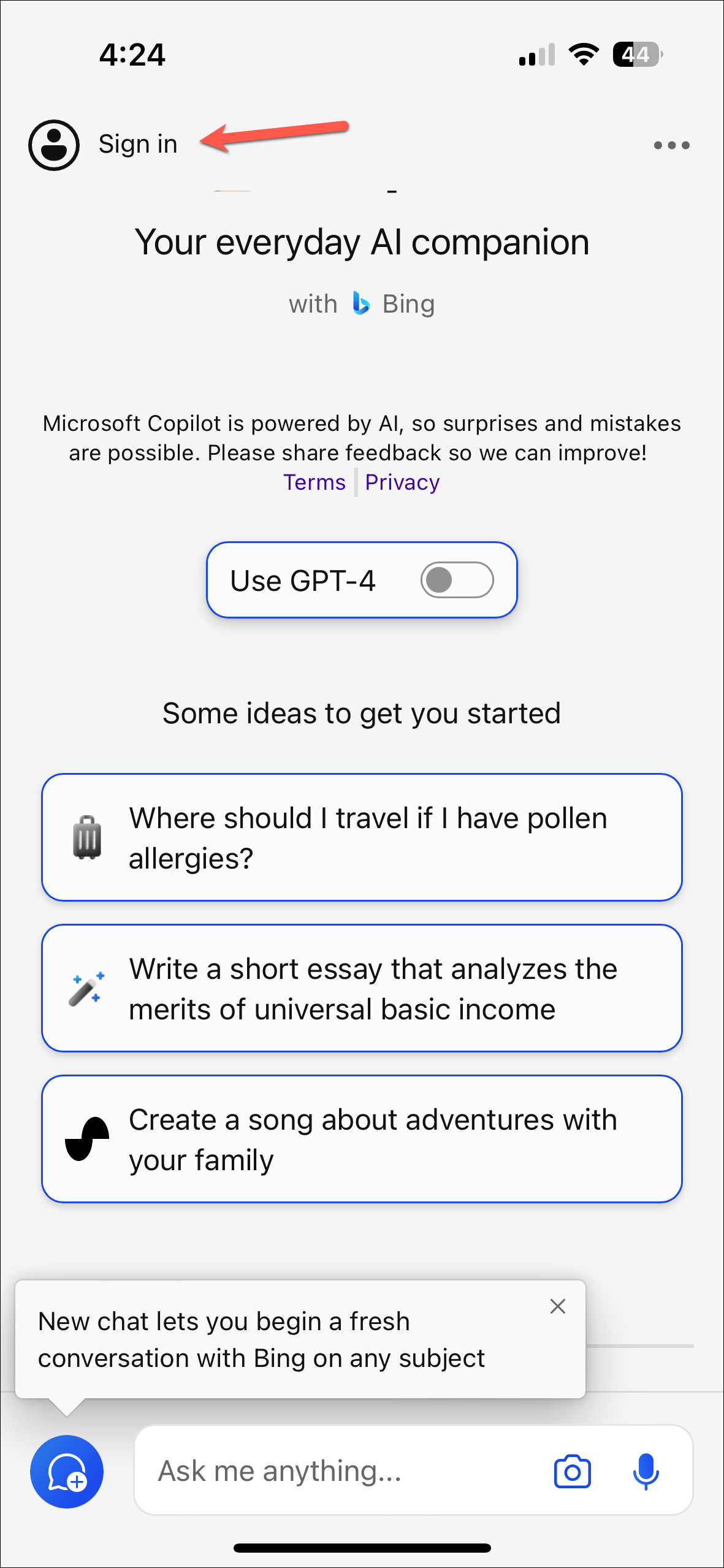Select the pollen allergies travel suggestion
Image resolution: width=724 pixels, height=1568 pixels.
tap(362, 837)
